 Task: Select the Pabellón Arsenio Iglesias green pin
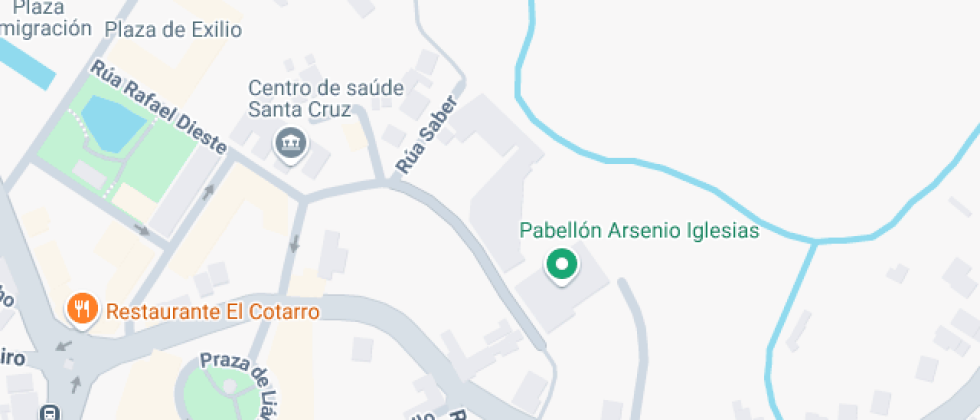click(561, 265)
